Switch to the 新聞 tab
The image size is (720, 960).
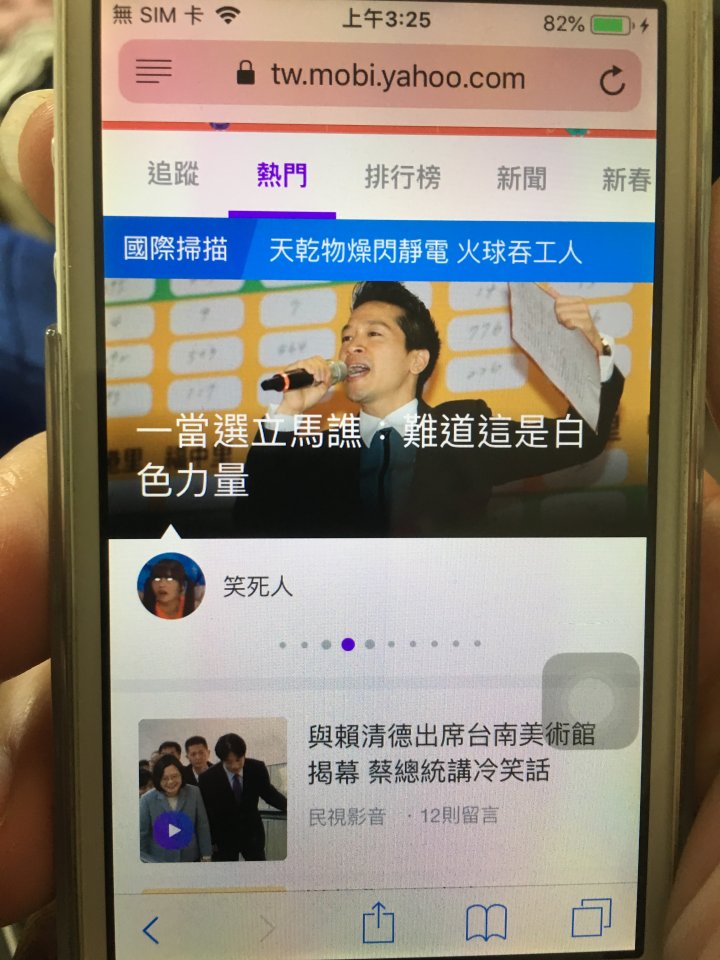click(521, 179)
